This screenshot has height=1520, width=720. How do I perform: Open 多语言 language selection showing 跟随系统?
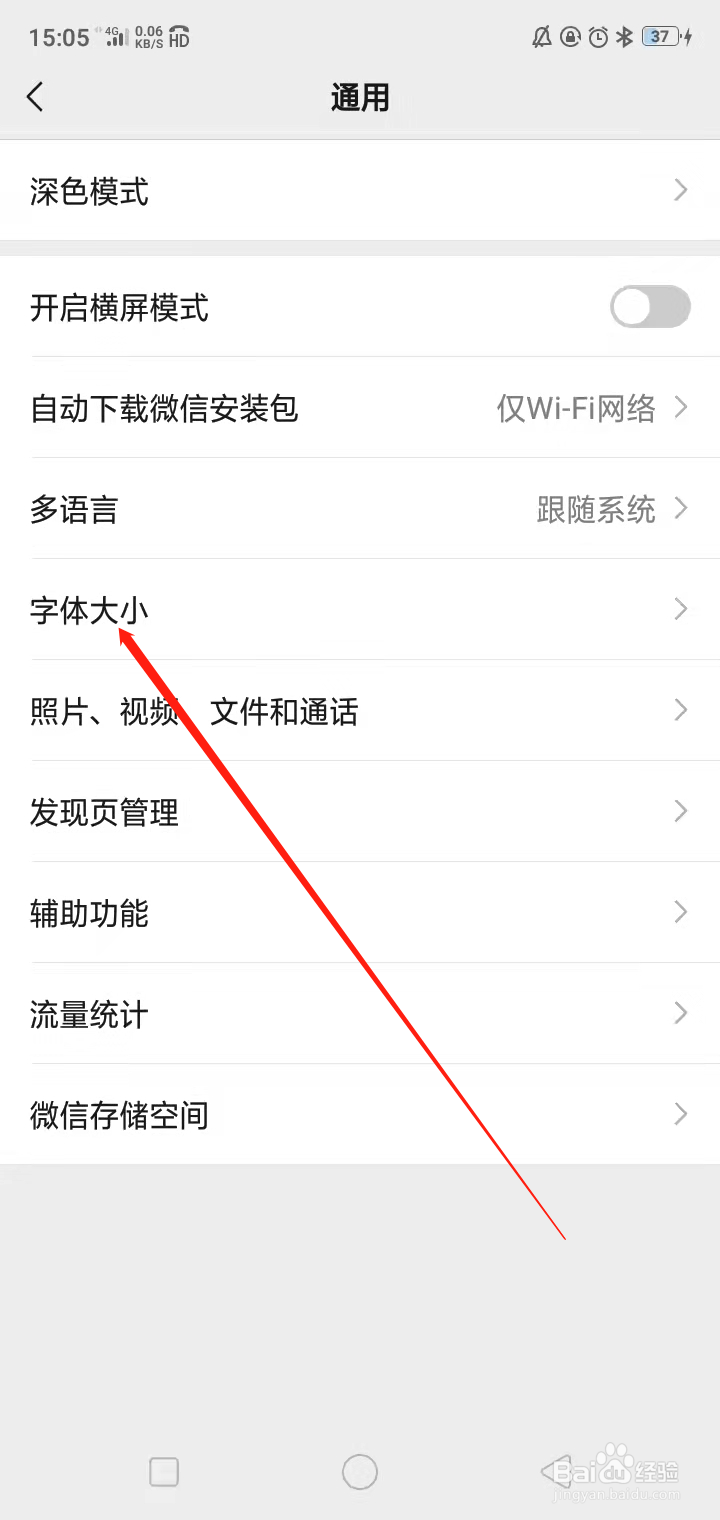(360, 510)
